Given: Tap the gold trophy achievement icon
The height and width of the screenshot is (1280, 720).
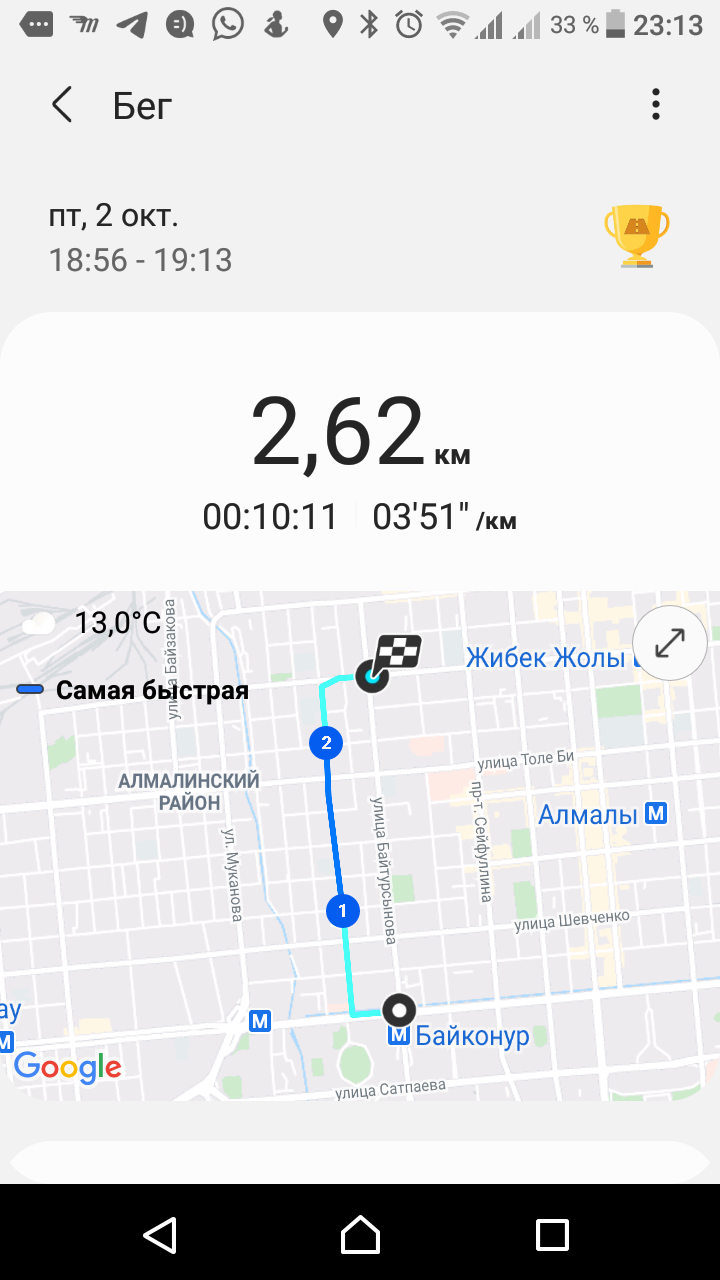Looking at the screenshot, I should [637, 236].
